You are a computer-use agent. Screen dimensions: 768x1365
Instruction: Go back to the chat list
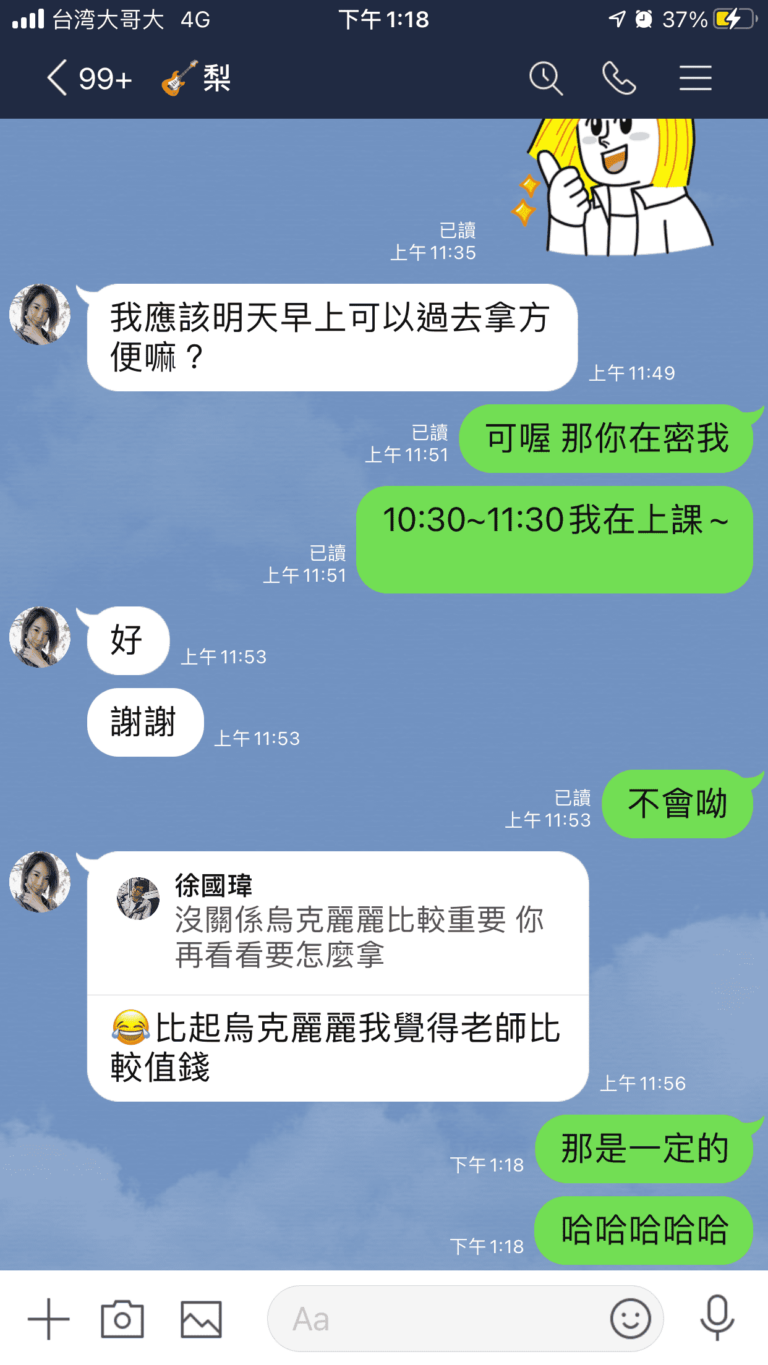58,79
